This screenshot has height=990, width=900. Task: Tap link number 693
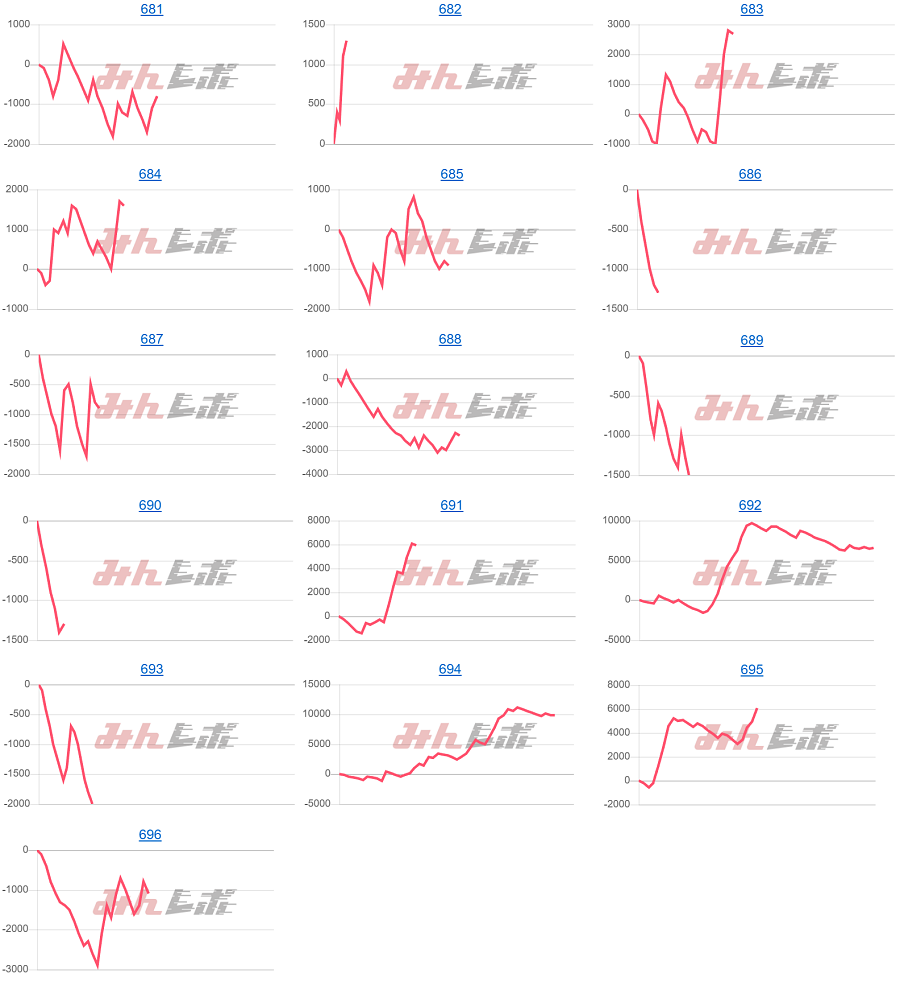click(x=151, y=669)
